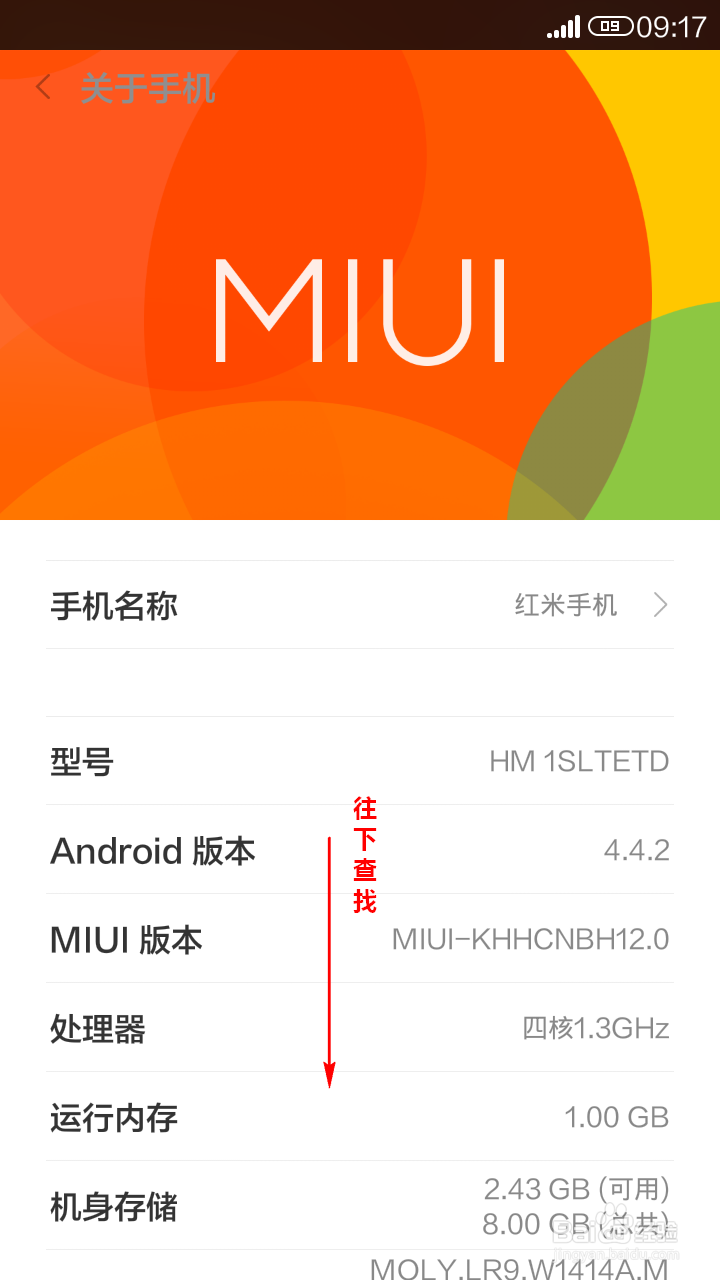Viewport: 720px width, 1280px height.
Task: Tap the right-pointing arrow next to 红米手机
Action: coord(660,605)
